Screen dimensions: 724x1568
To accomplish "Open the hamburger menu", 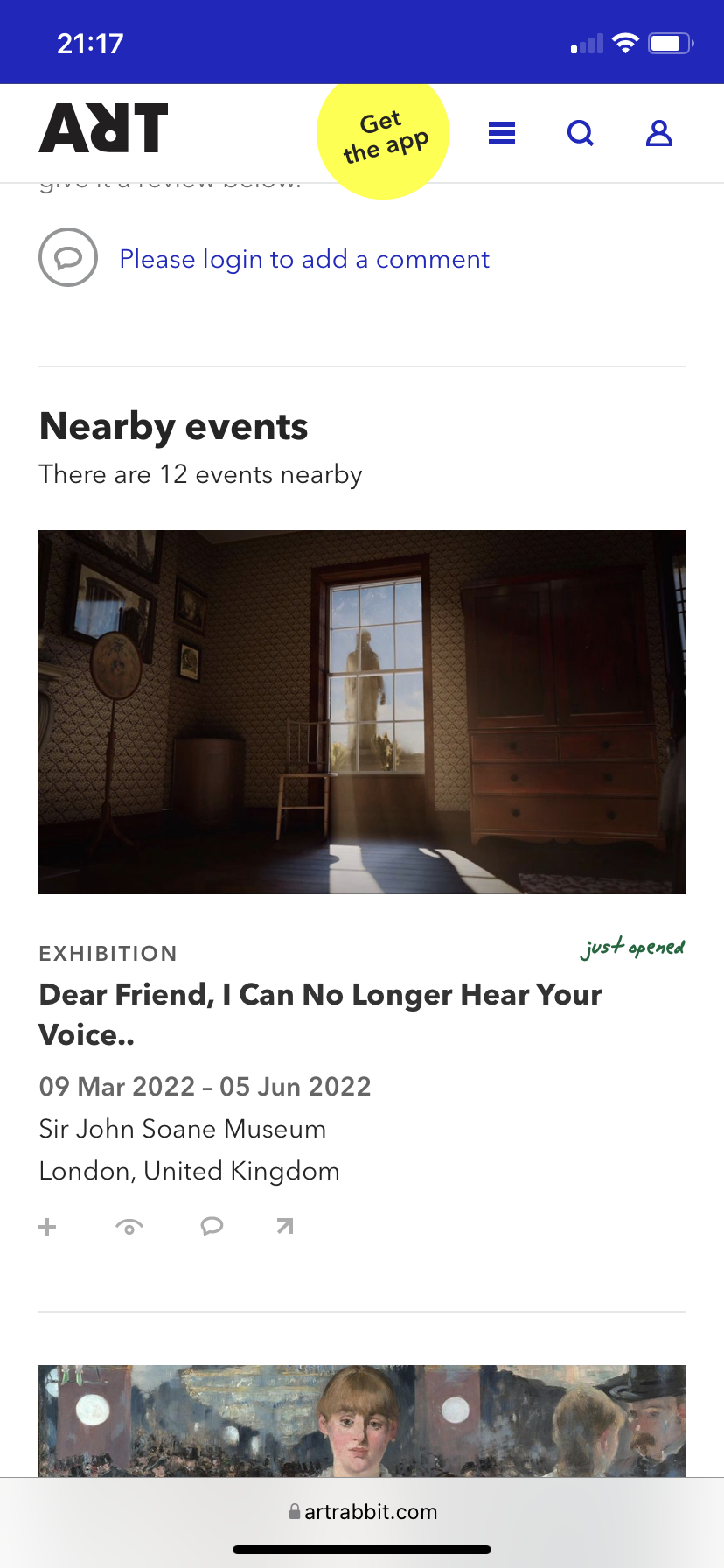I will point(502,133).
